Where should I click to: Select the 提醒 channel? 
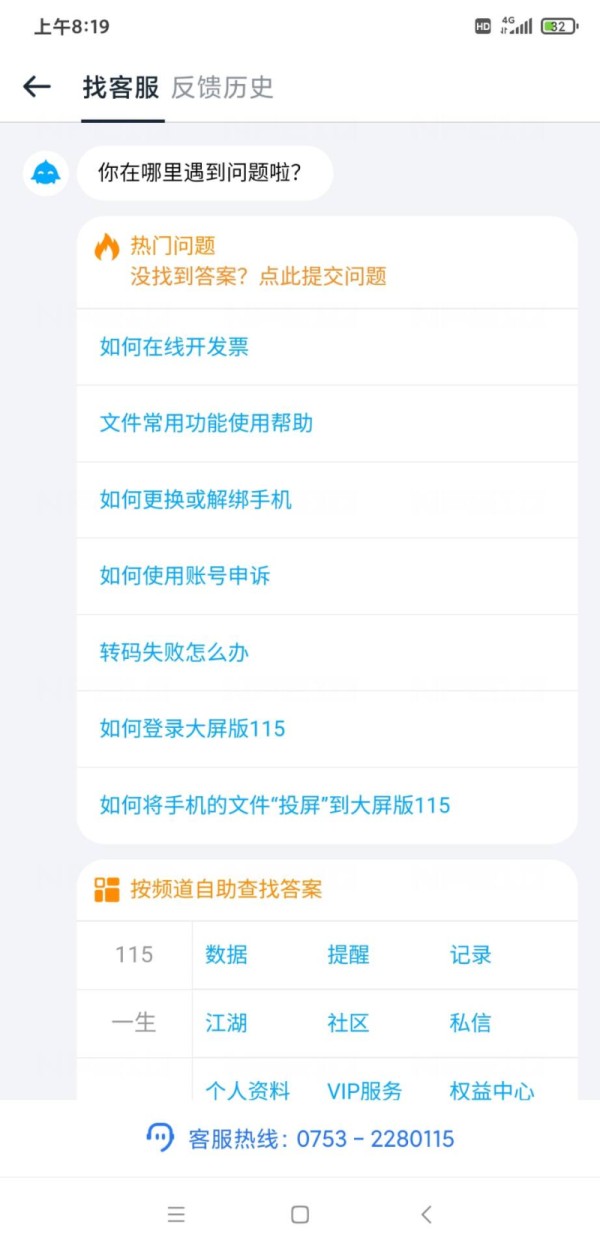[x=348, y=955]
